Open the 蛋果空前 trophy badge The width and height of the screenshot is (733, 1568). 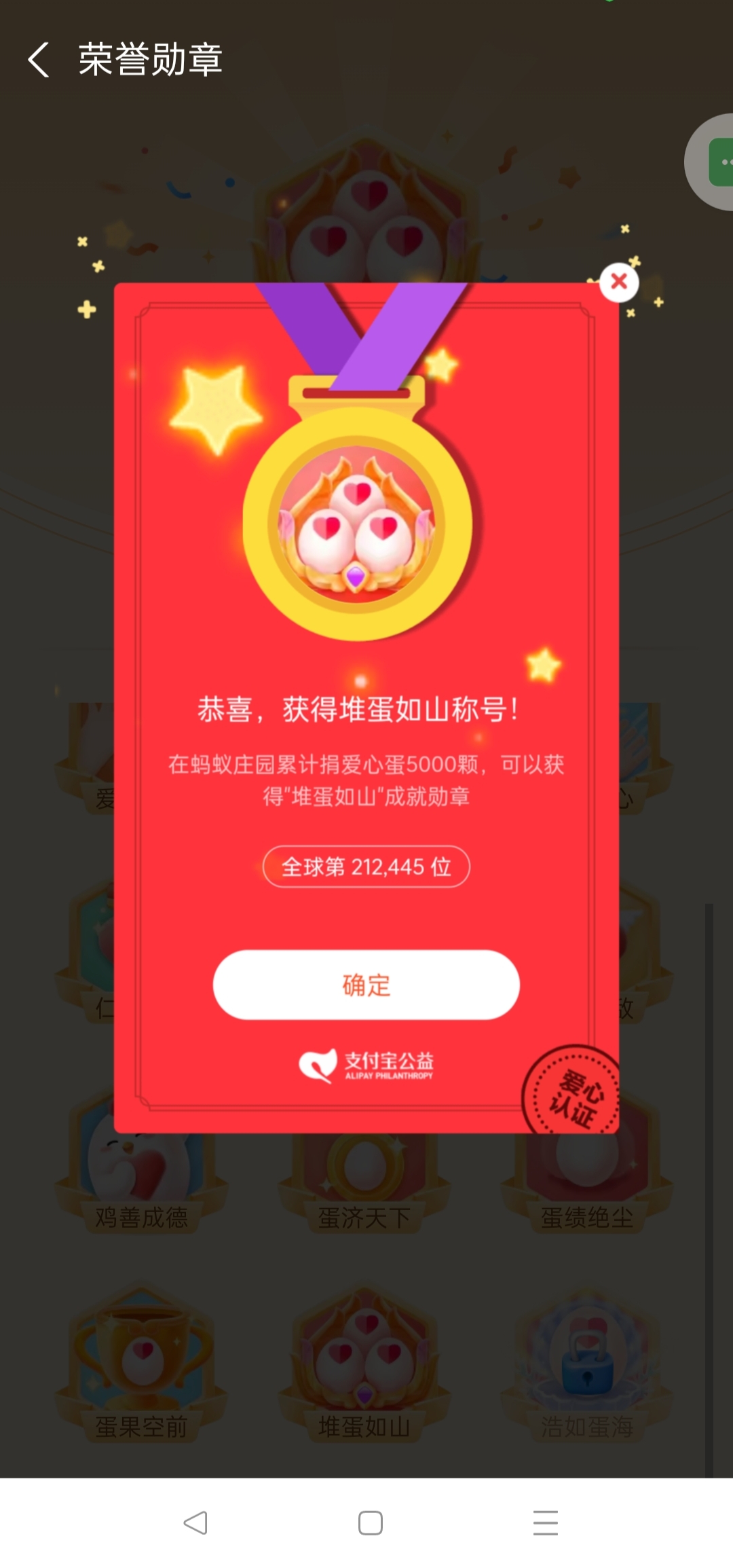point(141,1365)
